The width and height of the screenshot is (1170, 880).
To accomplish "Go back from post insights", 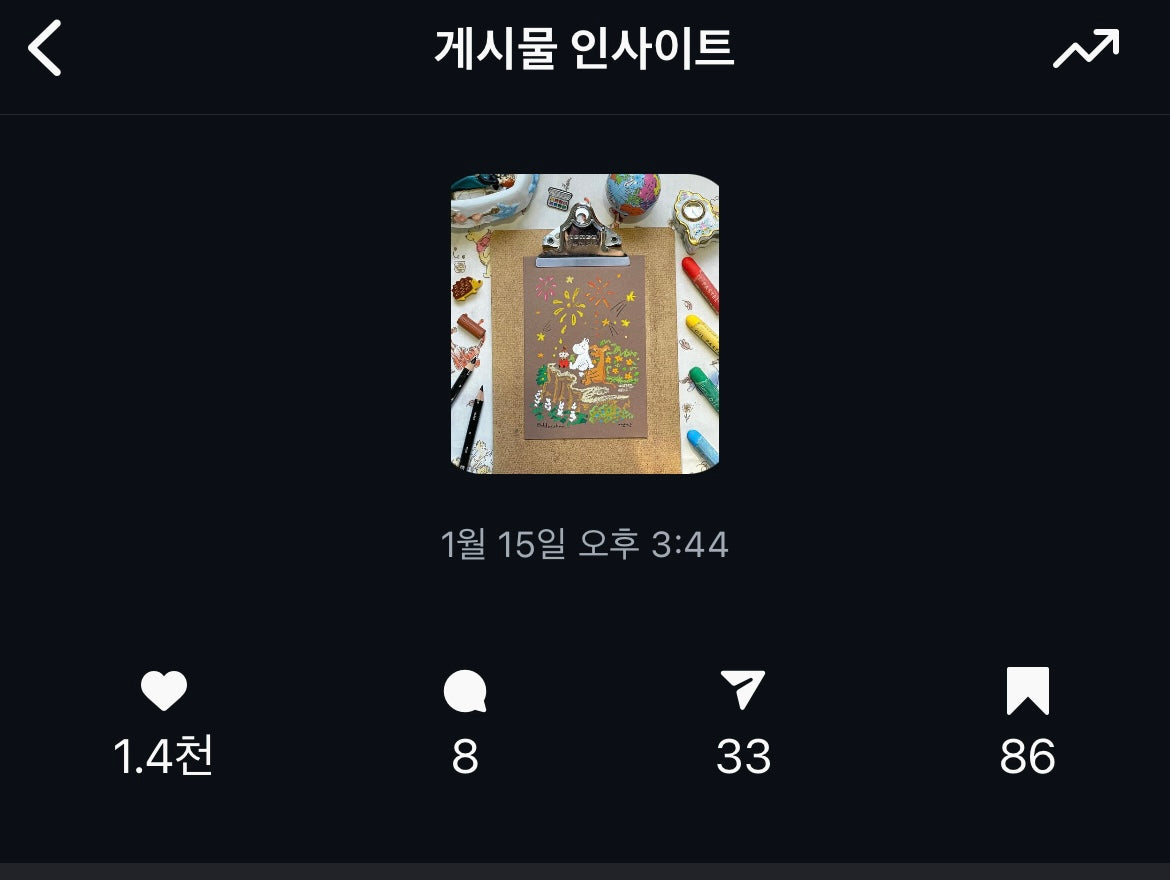I will 45,48.
